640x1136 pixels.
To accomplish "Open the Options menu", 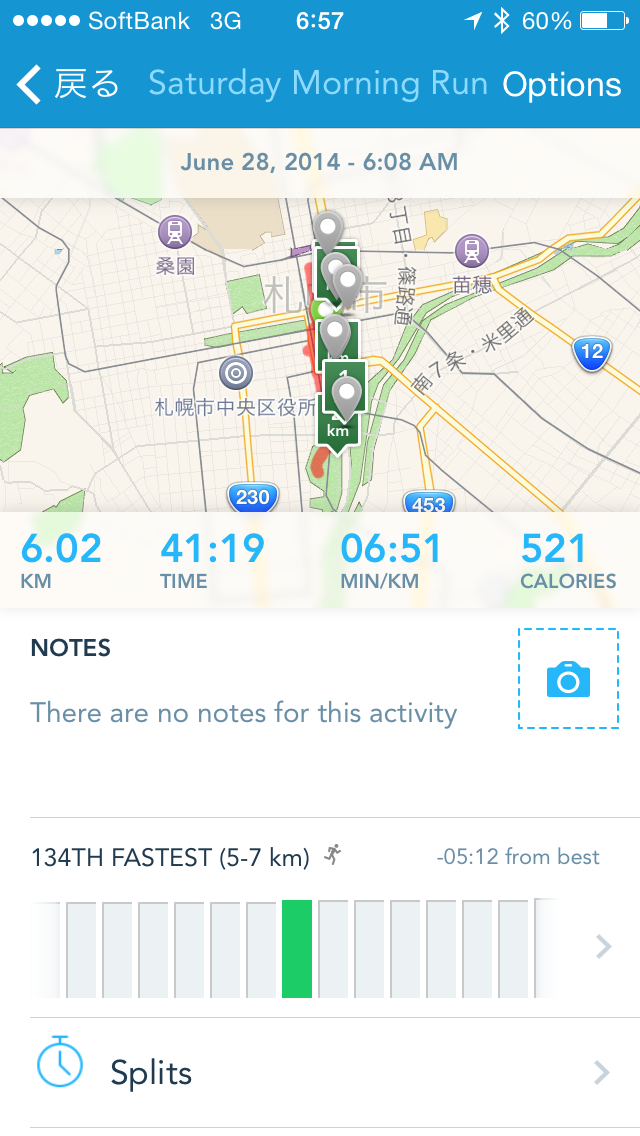I will (561, 85).
